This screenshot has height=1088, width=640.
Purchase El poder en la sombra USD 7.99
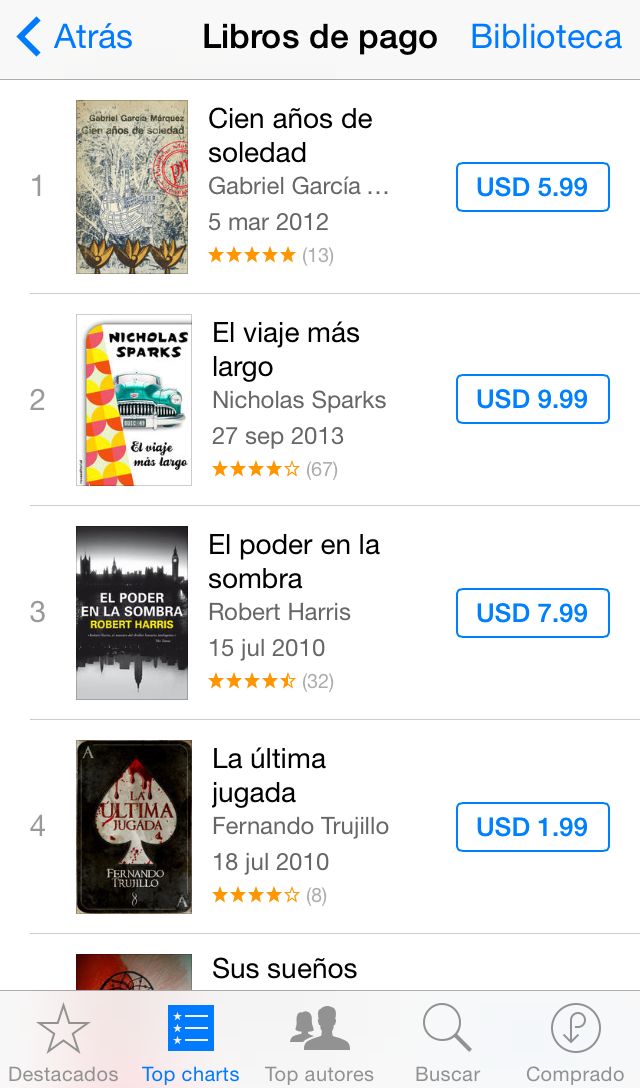pyautogui.click(x=532, y=613)
